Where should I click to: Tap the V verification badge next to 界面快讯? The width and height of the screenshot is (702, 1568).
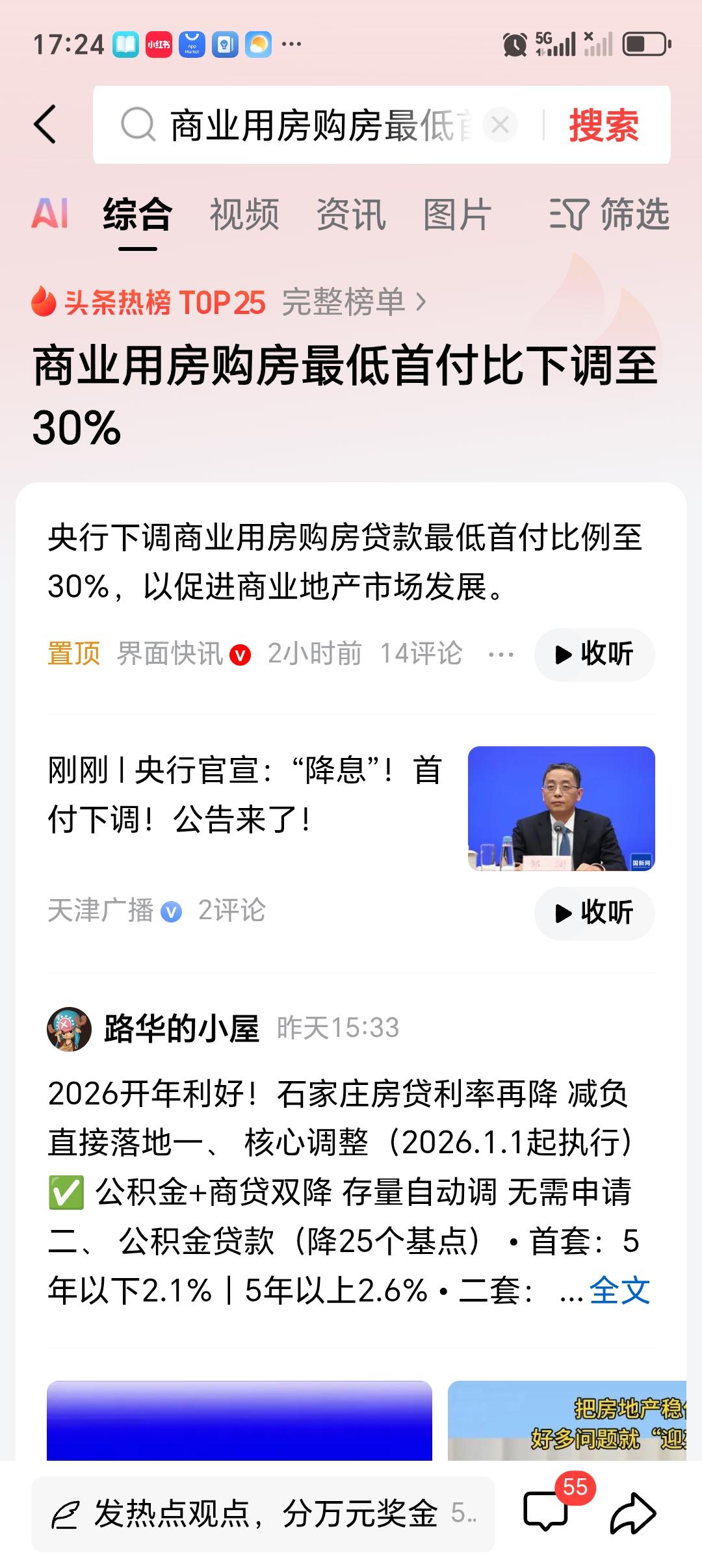(x=240, y=655)
